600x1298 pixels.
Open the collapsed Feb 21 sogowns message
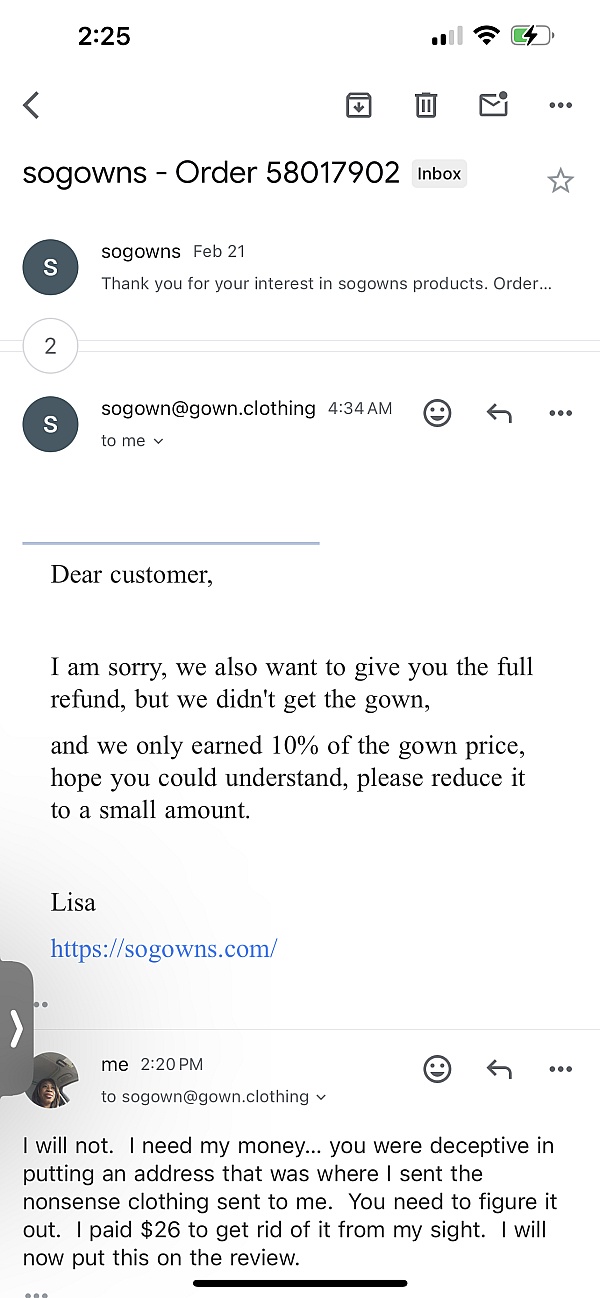click(x=300, y=268)
